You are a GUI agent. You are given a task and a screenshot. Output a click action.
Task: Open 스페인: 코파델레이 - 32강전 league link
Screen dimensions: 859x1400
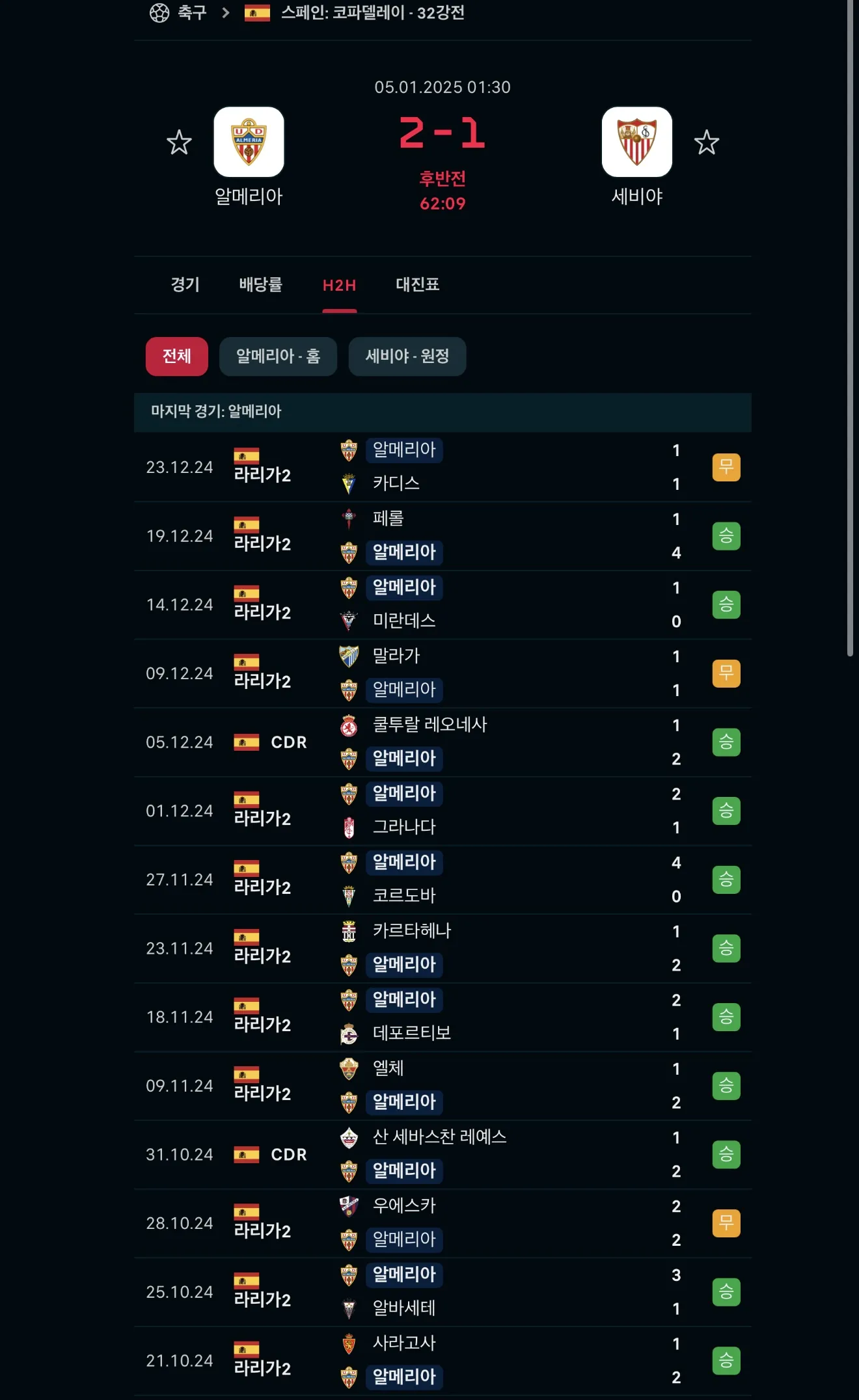point(372,12)
